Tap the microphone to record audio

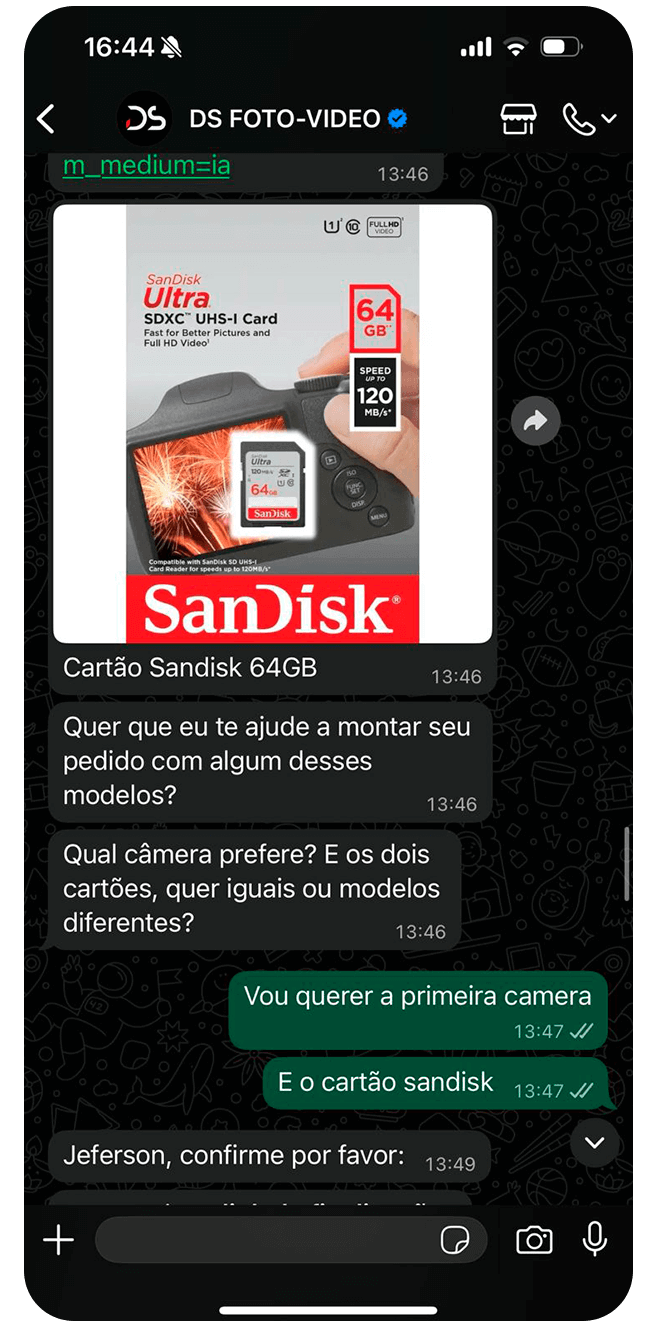[x=595, y=1240]
